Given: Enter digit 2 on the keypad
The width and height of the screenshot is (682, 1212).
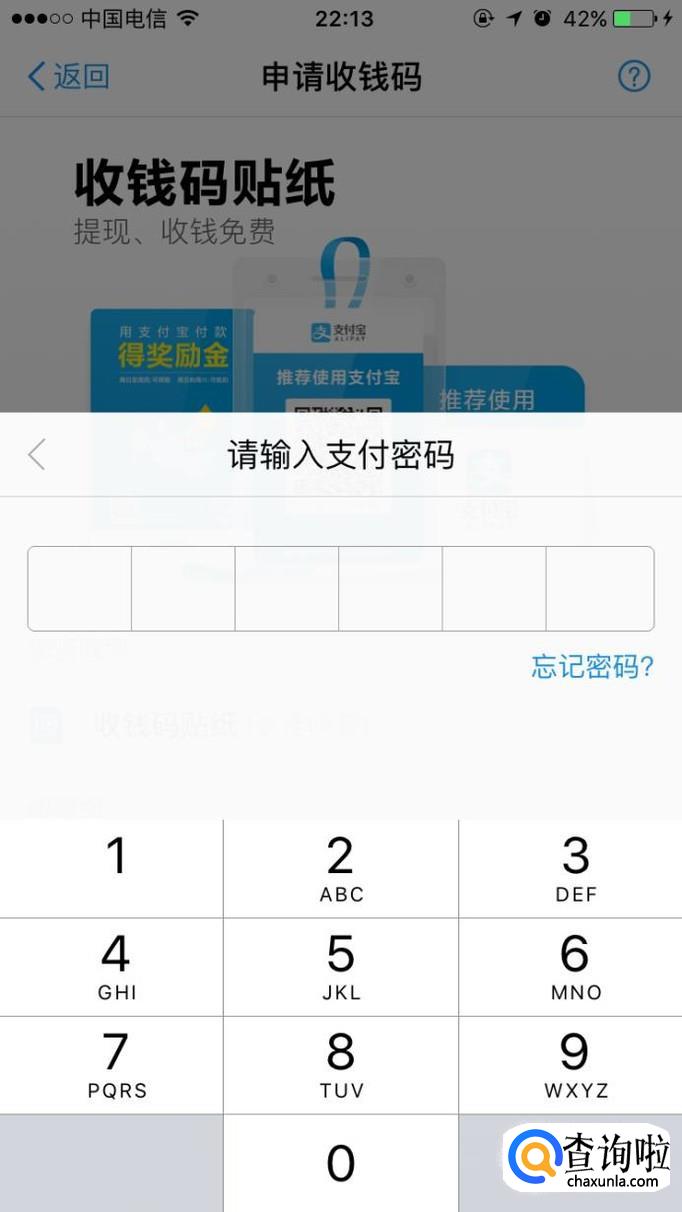Looking at the screenshot, I should coord(341,868).
